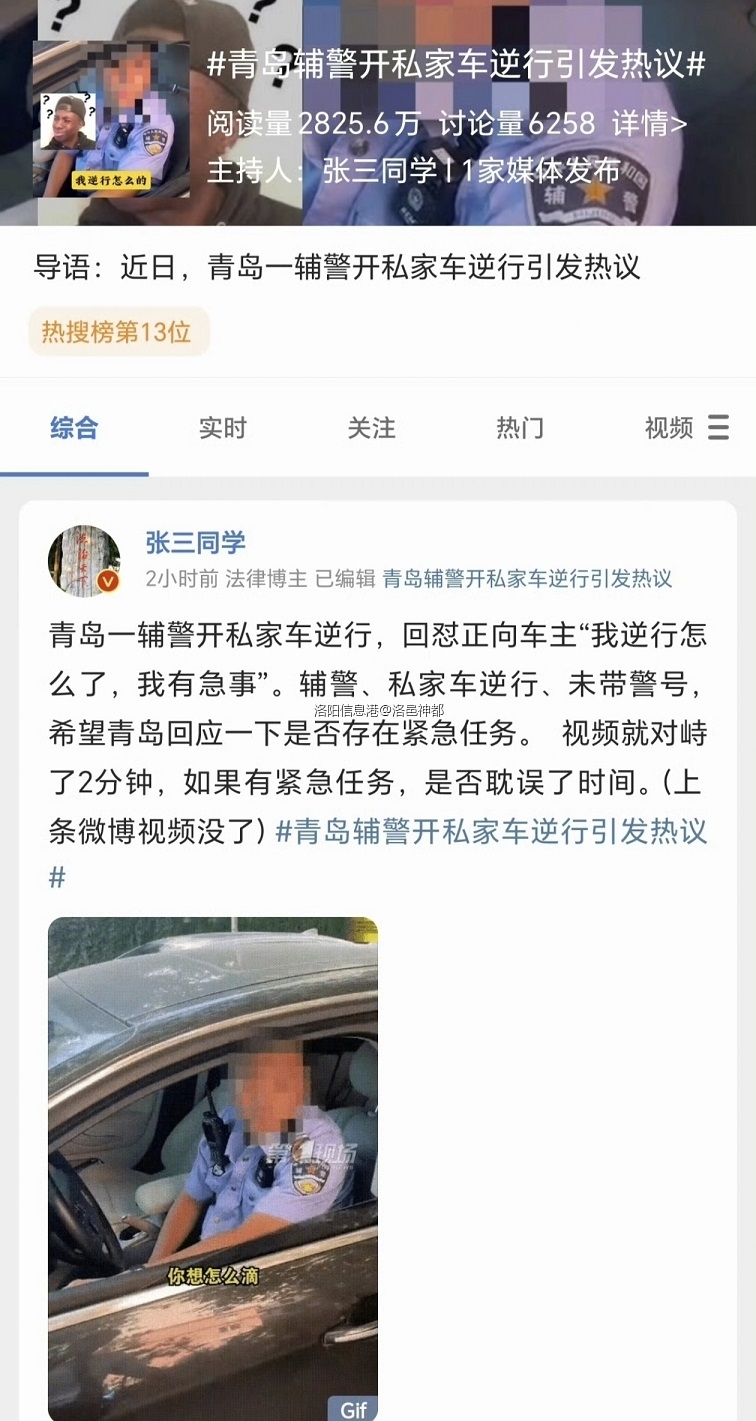Show the 热门 tab
The image size is (756, 1421).
tap(520, 428)
